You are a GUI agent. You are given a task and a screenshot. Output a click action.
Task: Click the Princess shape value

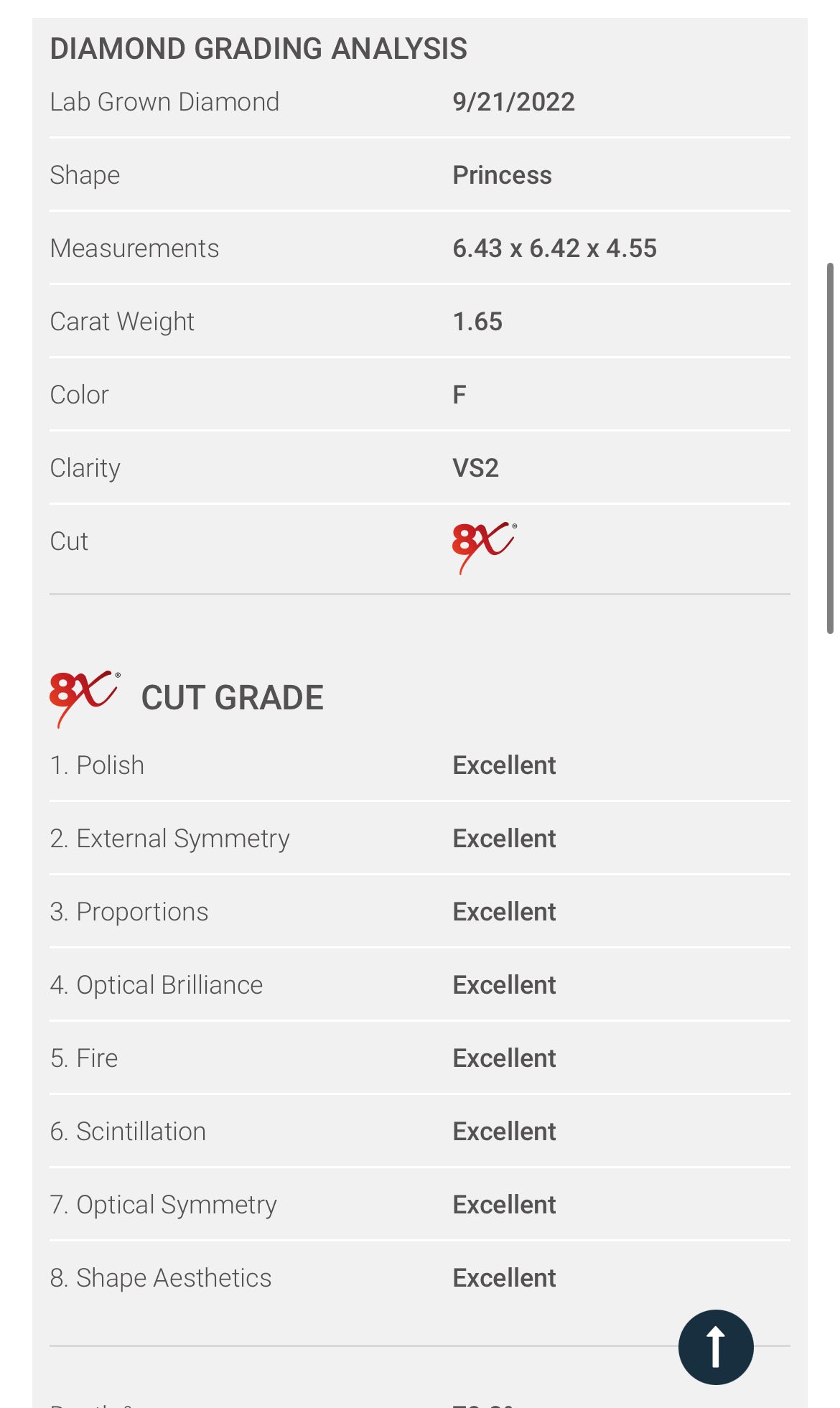[502, 174]
